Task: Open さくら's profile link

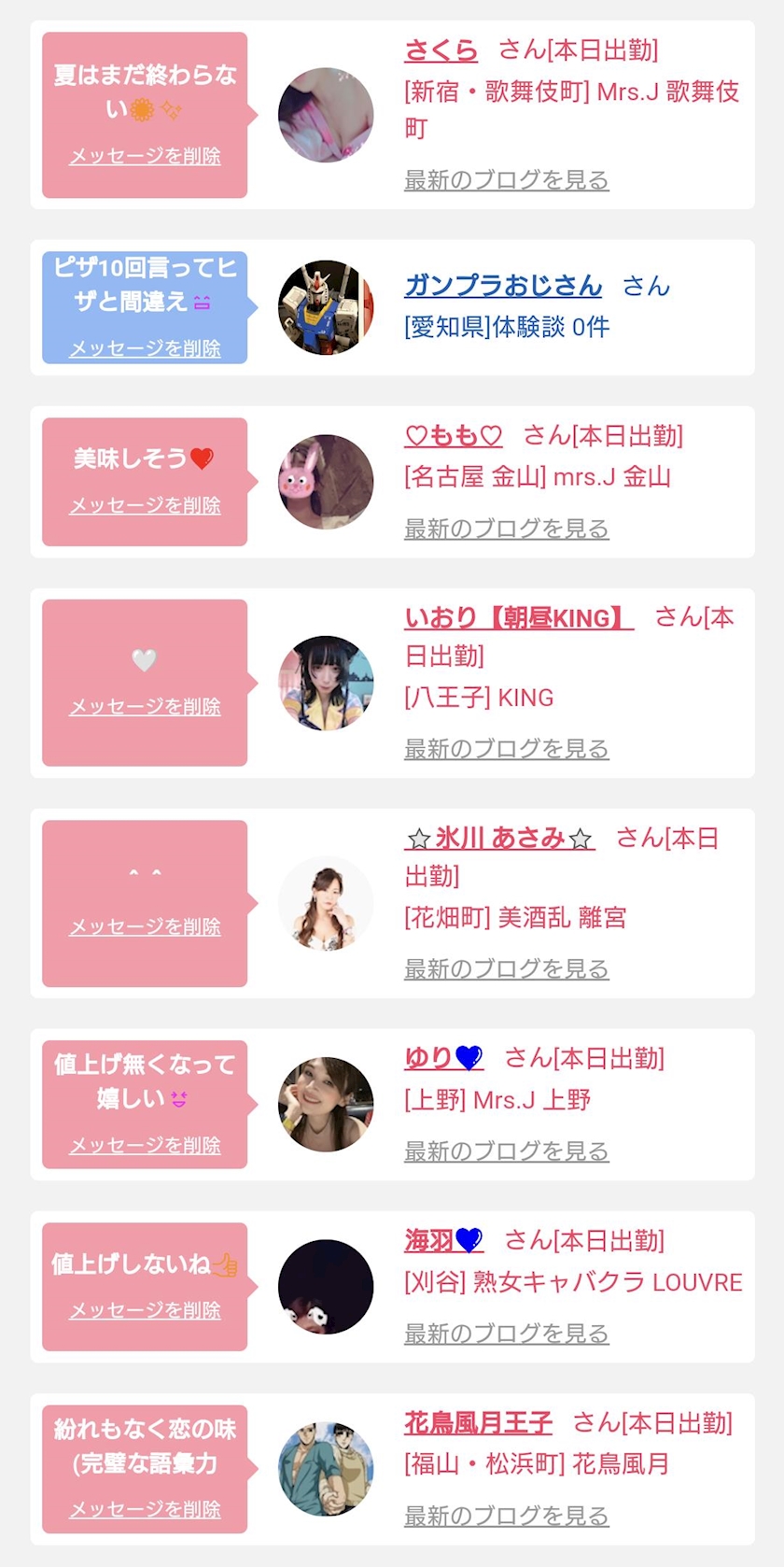Action: [x=441, y=50]
